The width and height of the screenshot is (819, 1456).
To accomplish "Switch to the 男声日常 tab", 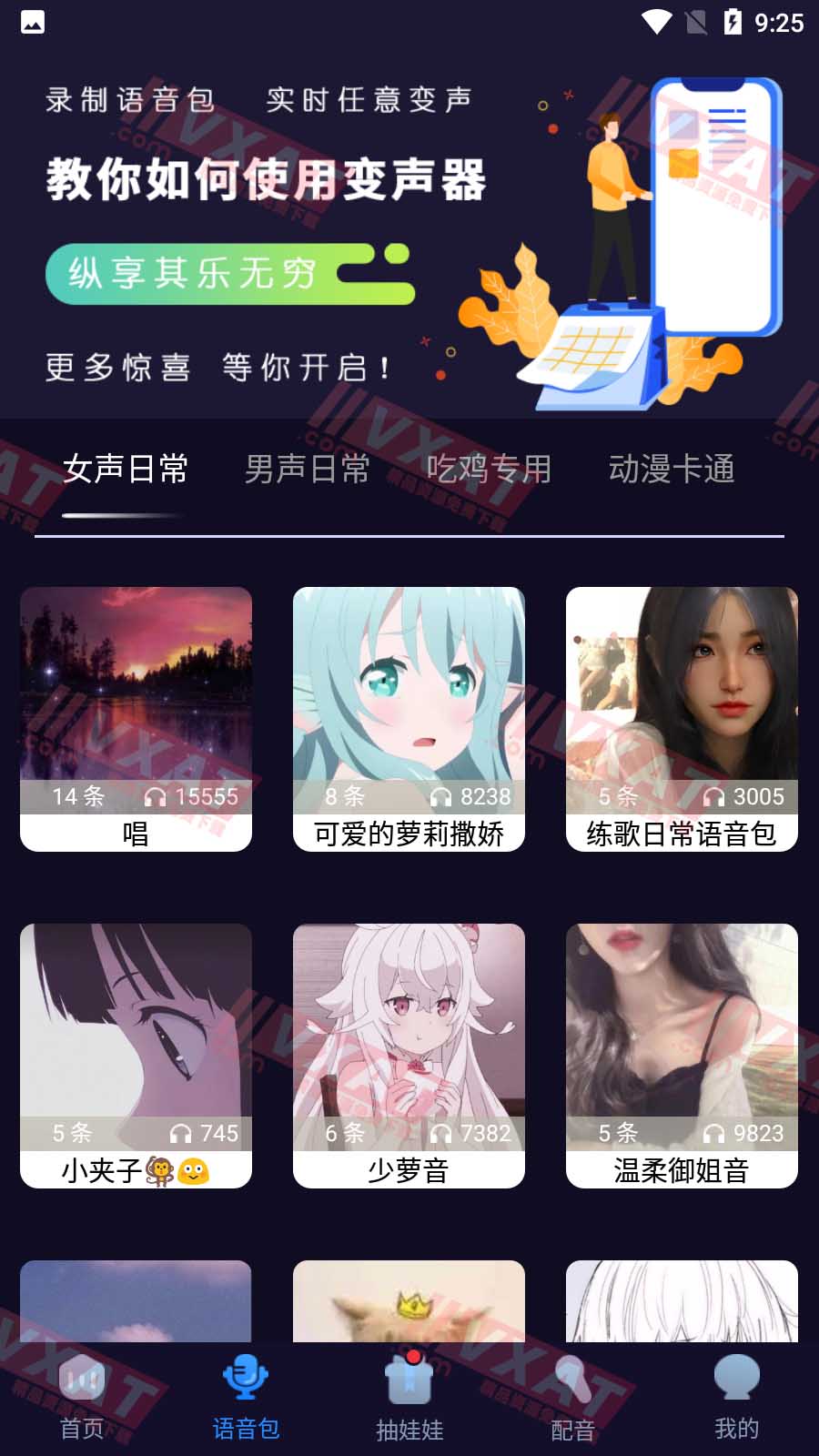I will pyautogui.click(x=308, y=470).
